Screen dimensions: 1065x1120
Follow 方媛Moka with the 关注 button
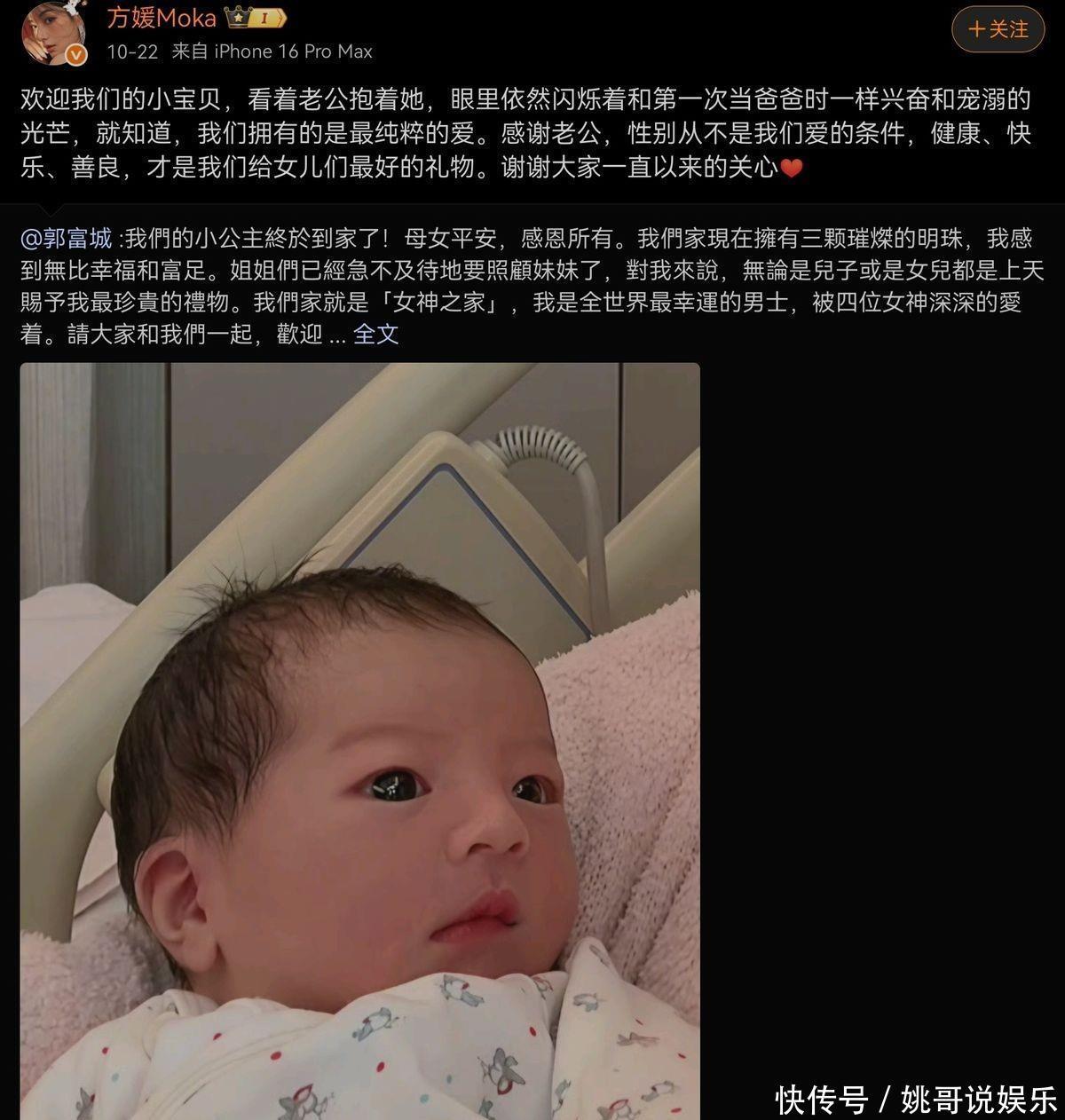998,29
